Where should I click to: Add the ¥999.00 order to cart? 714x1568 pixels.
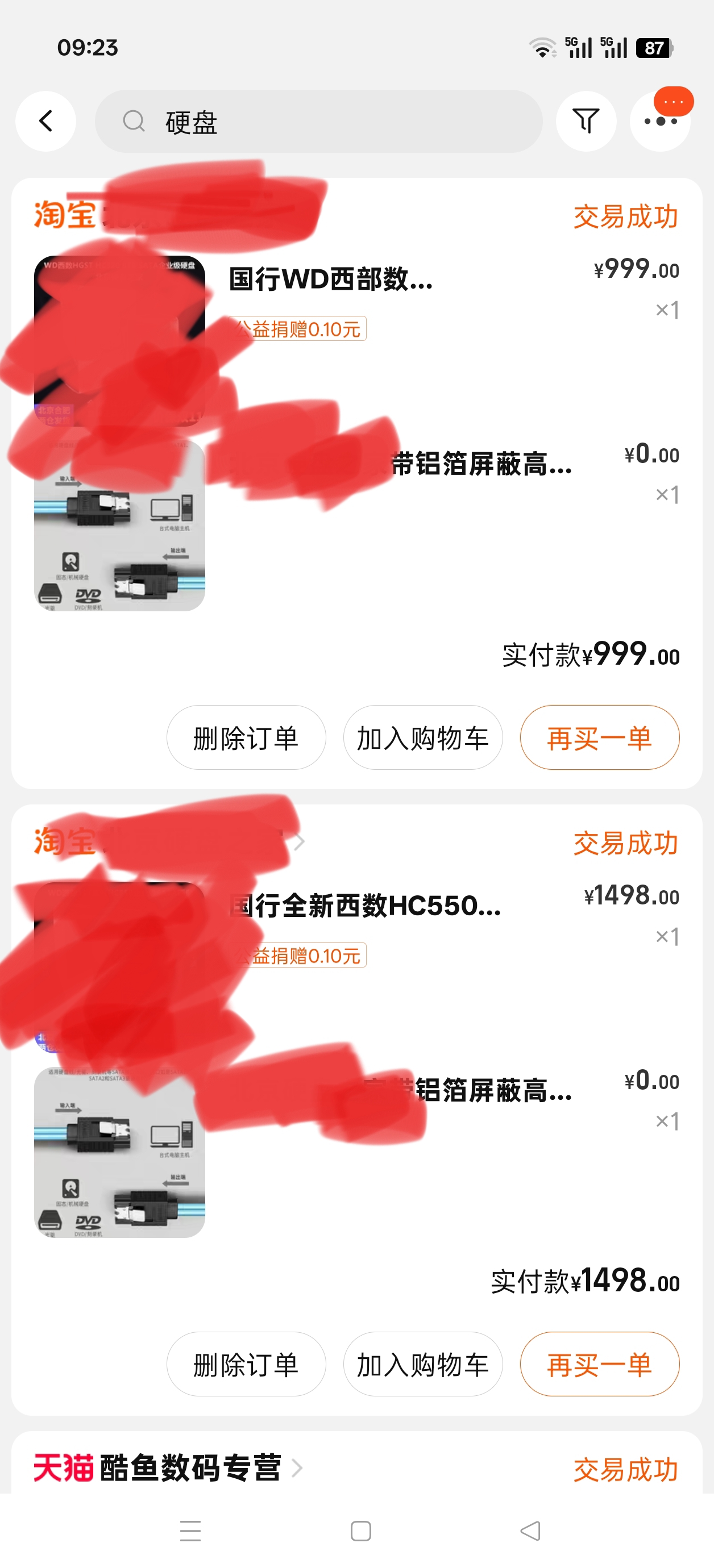click(x=422, y=737)
